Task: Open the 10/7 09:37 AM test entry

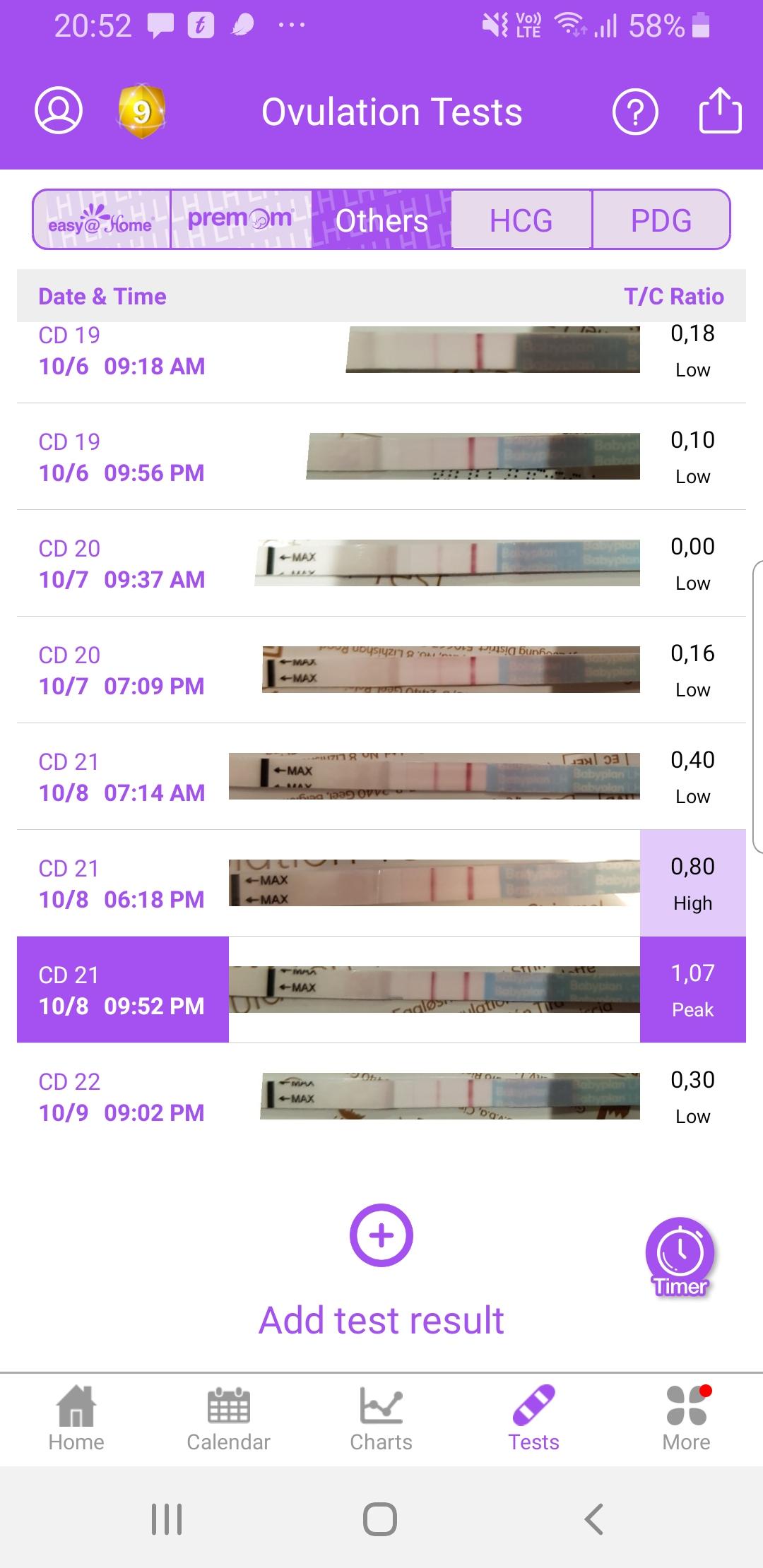Action: (x=381, y=564)
